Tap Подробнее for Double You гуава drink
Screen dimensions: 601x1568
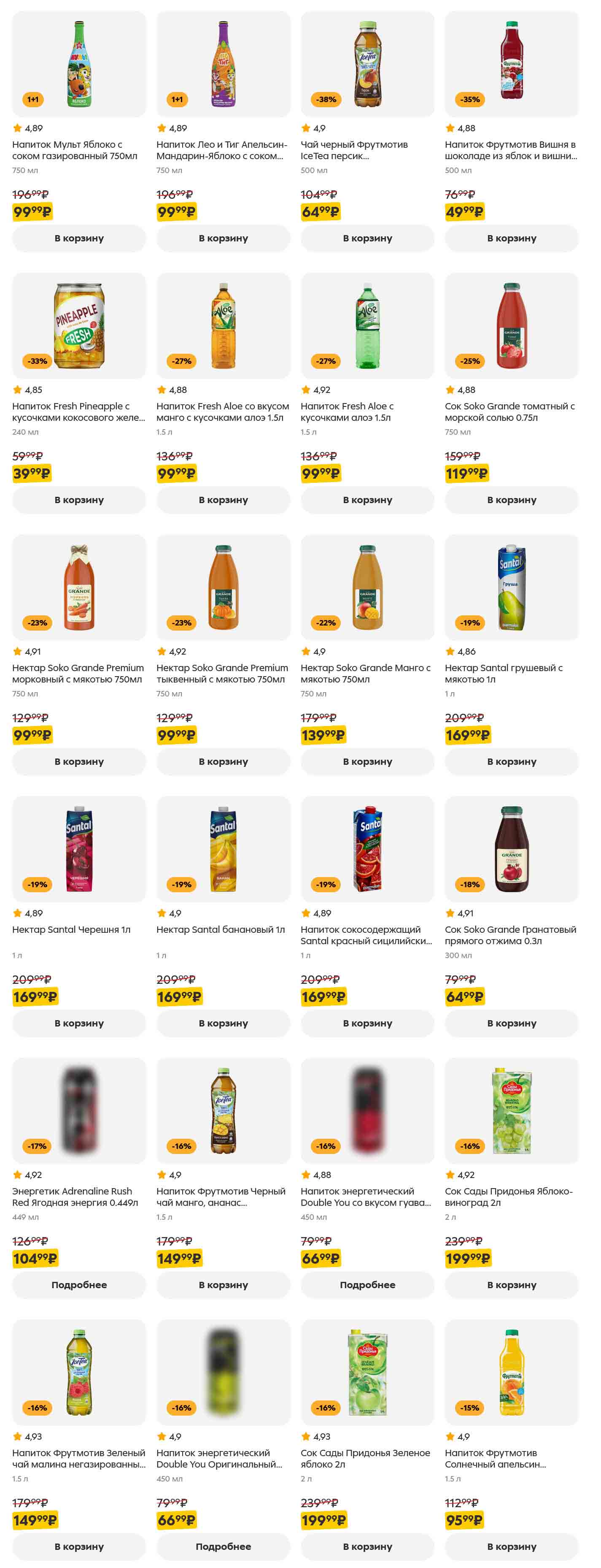tap(367, 1285)
